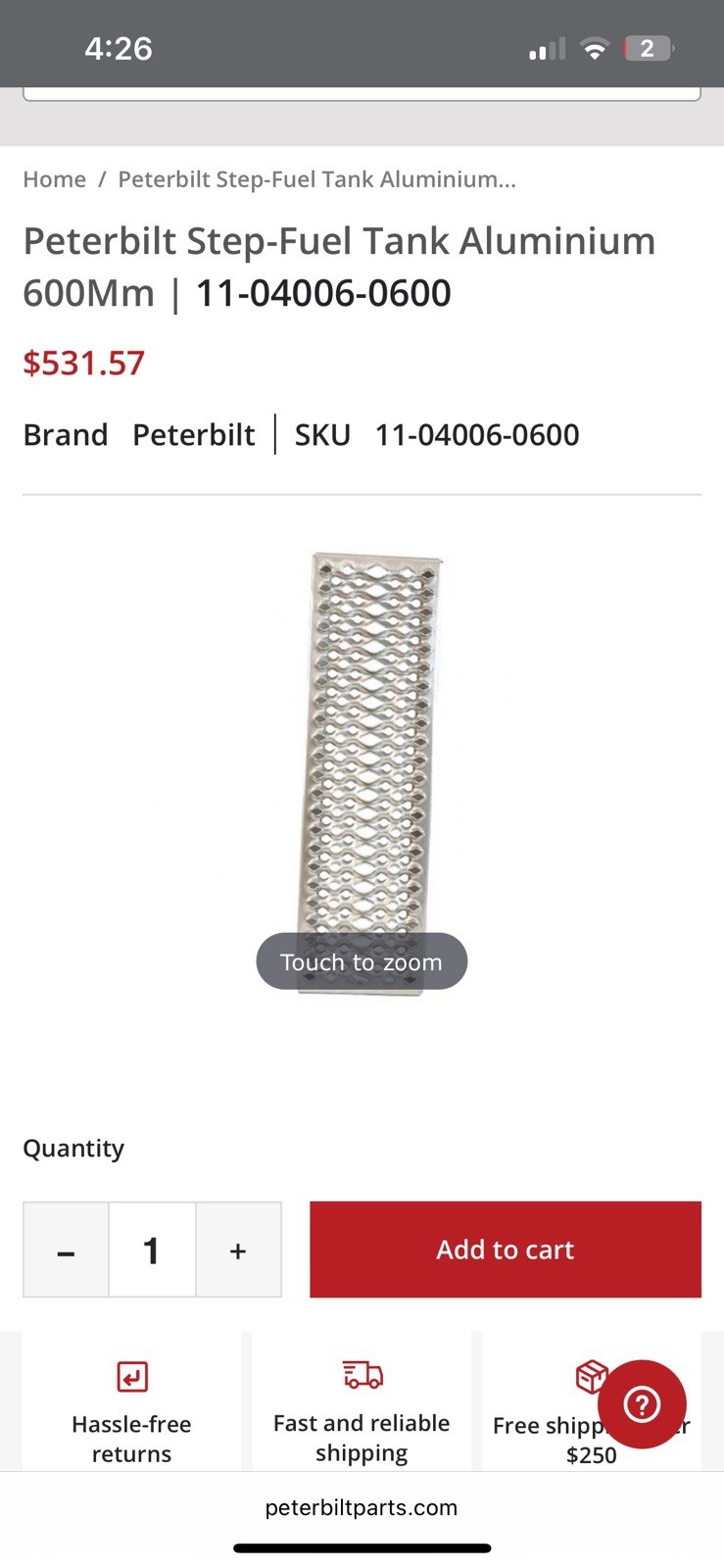
Task: Tap the peterbiltparts.com address bar
Action: pyautogui.click(x=362, y=1507)
